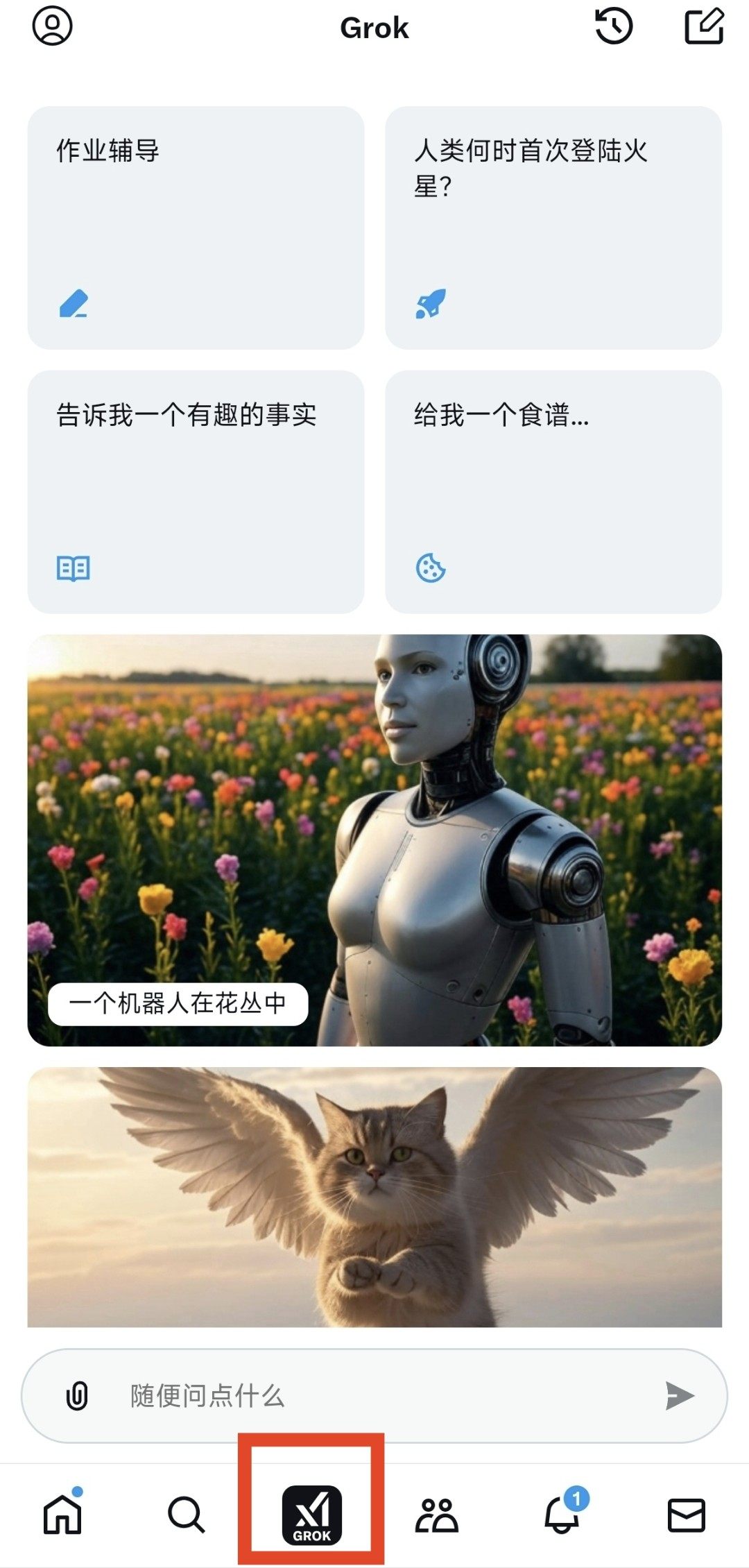749x1568 pixels.
Task: Select the 人类何时首次登陆火星 card
Action: click(553, 228)
